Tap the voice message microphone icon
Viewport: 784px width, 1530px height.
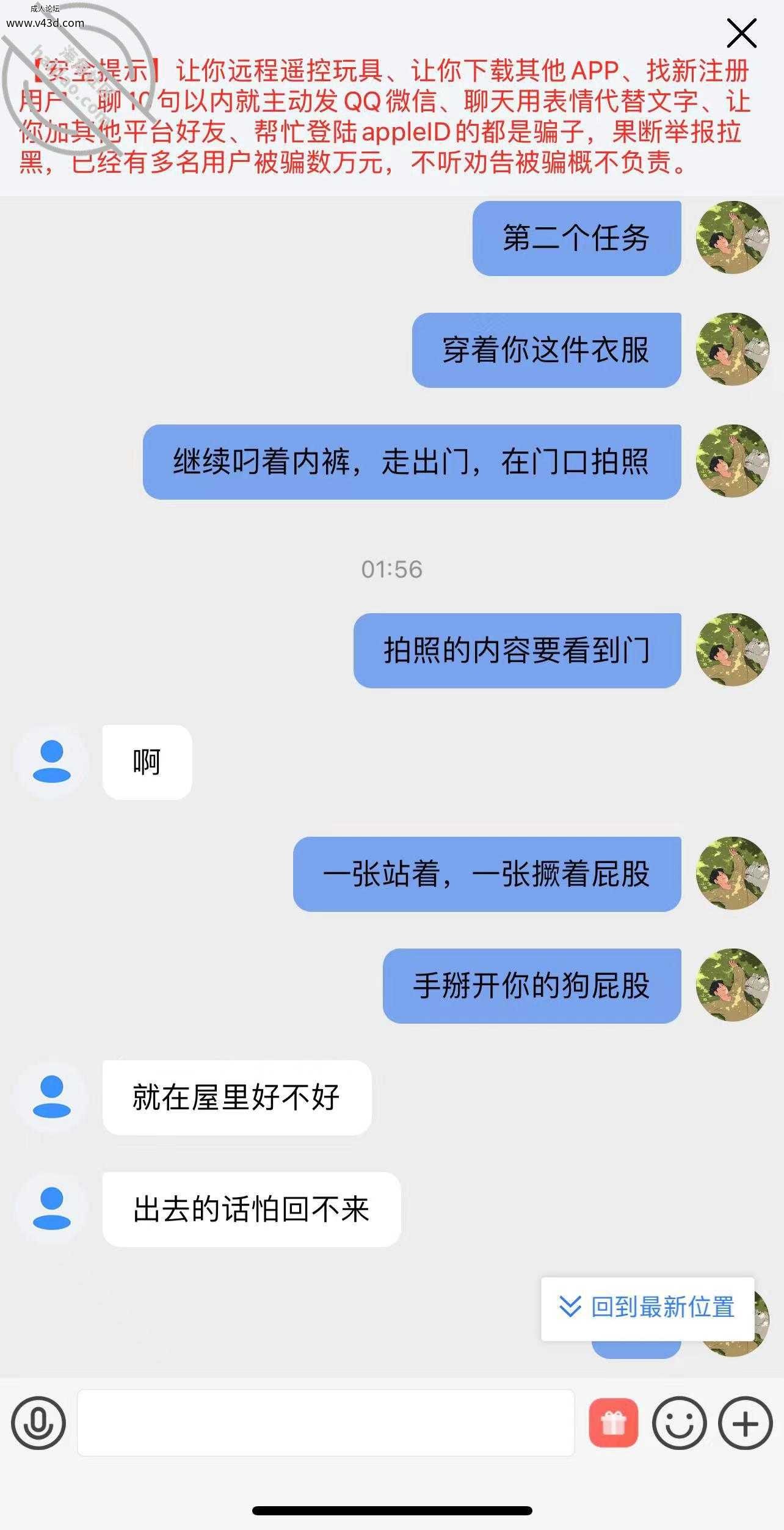38,1423
